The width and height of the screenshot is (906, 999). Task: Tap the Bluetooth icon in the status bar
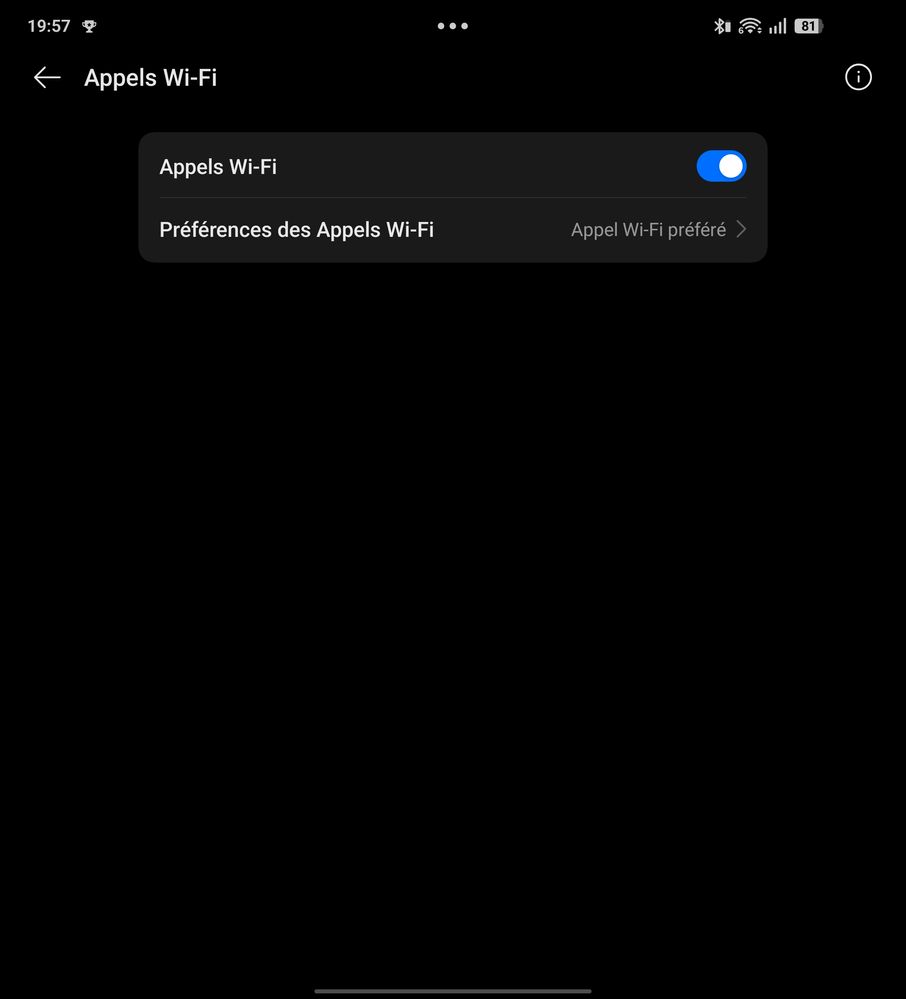click(x=722, y=26)
